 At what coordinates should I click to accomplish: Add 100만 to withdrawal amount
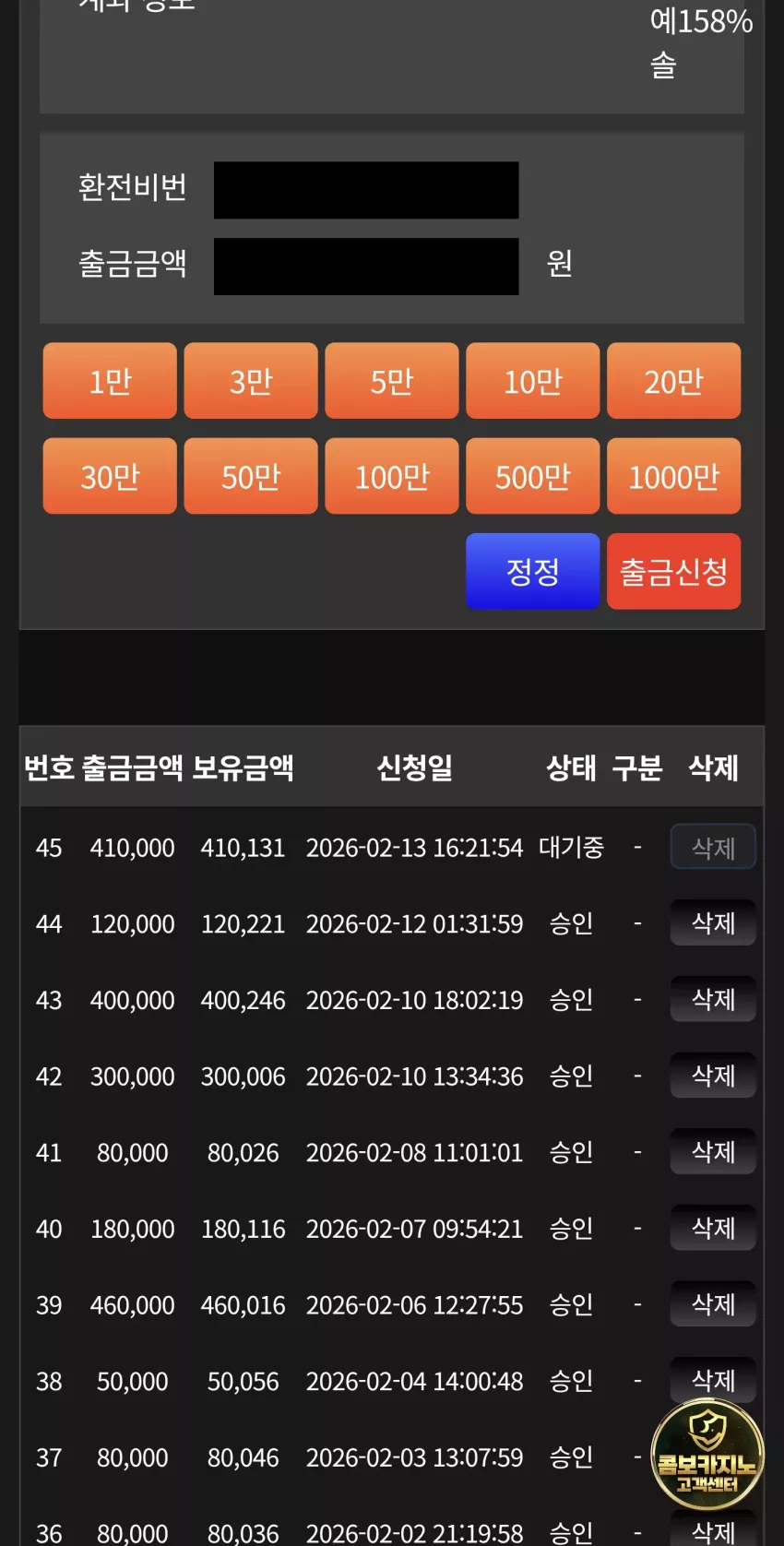pyautogui.click(x=392, y=476)
